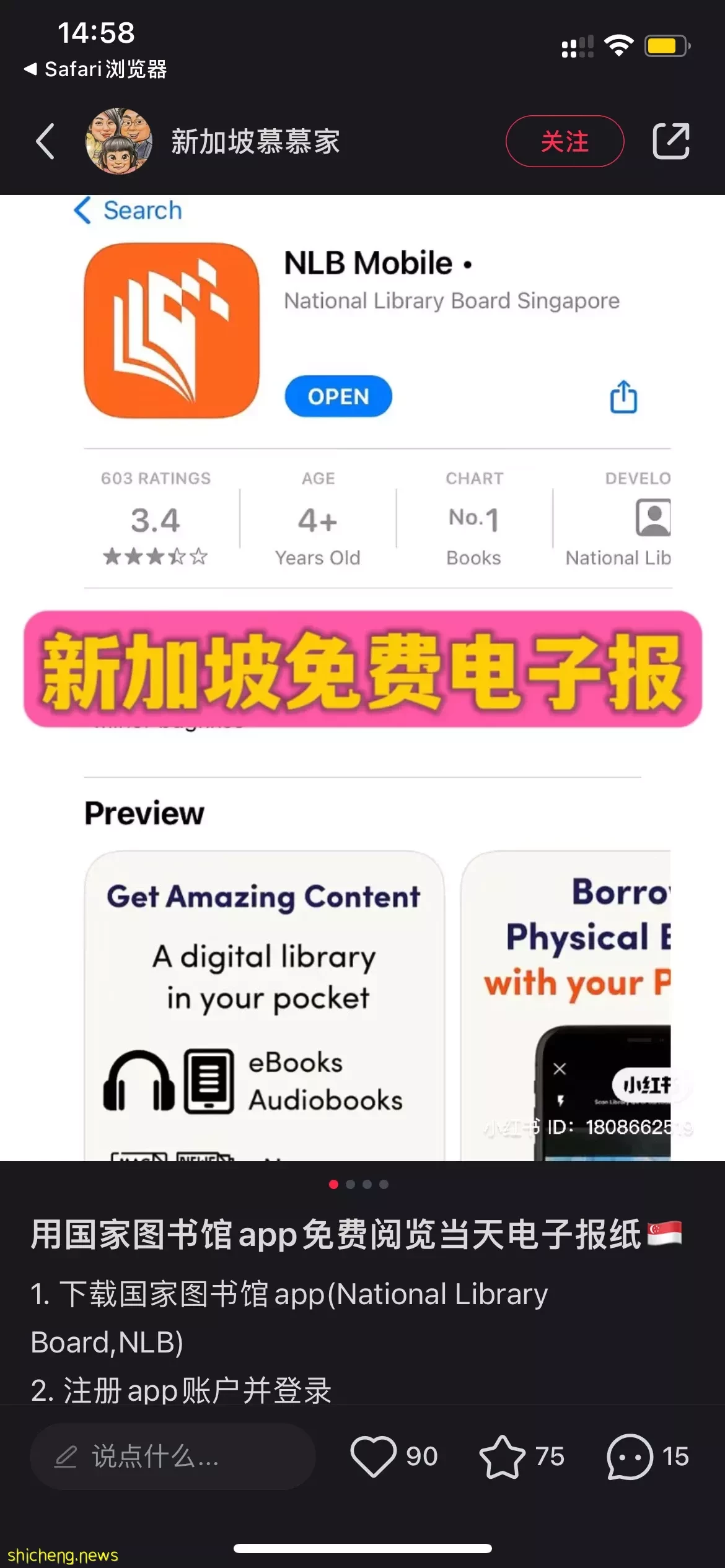
Task: Tap the 说点什么 comment field
Action: (172, 1456)
